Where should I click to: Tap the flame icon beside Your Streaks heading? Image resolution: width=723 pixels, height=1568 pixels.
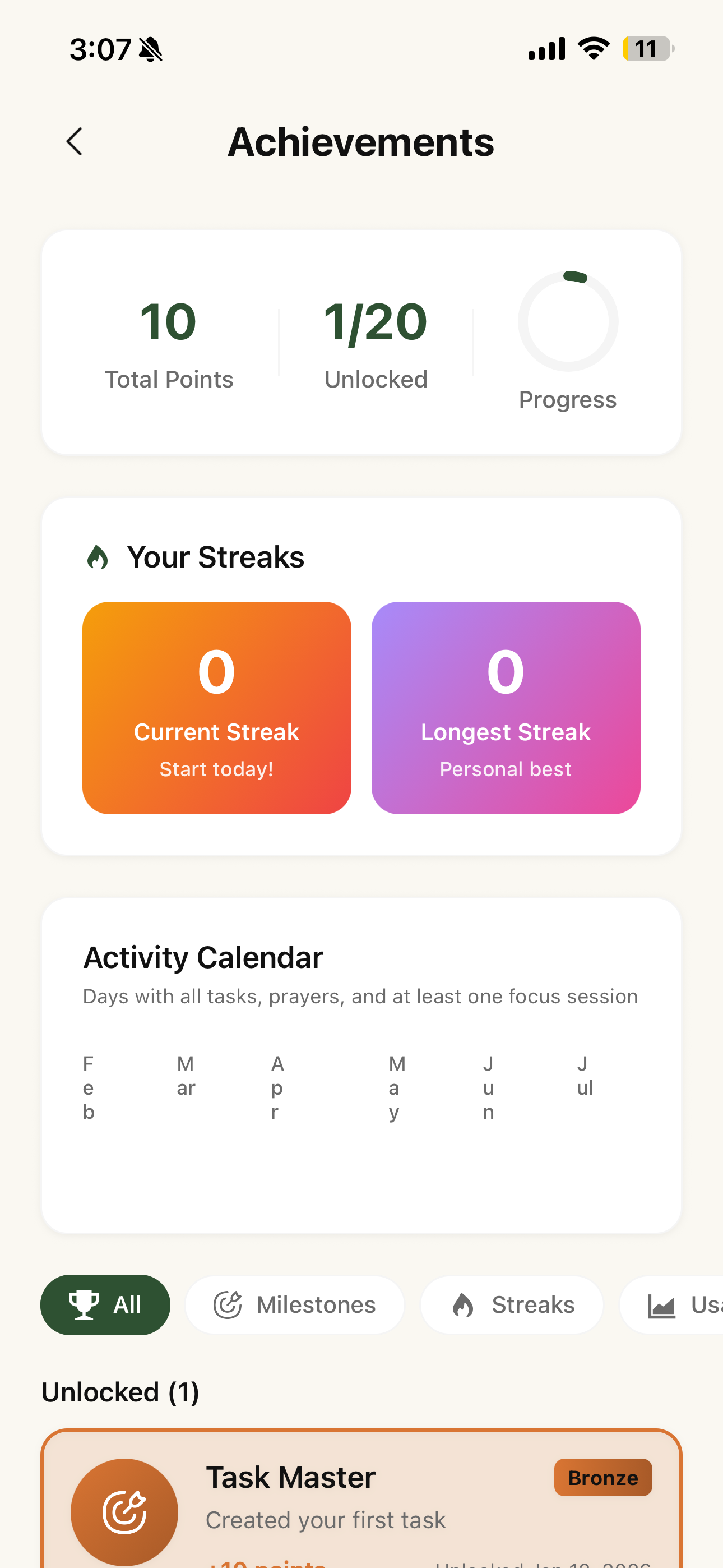coord(98,556)
